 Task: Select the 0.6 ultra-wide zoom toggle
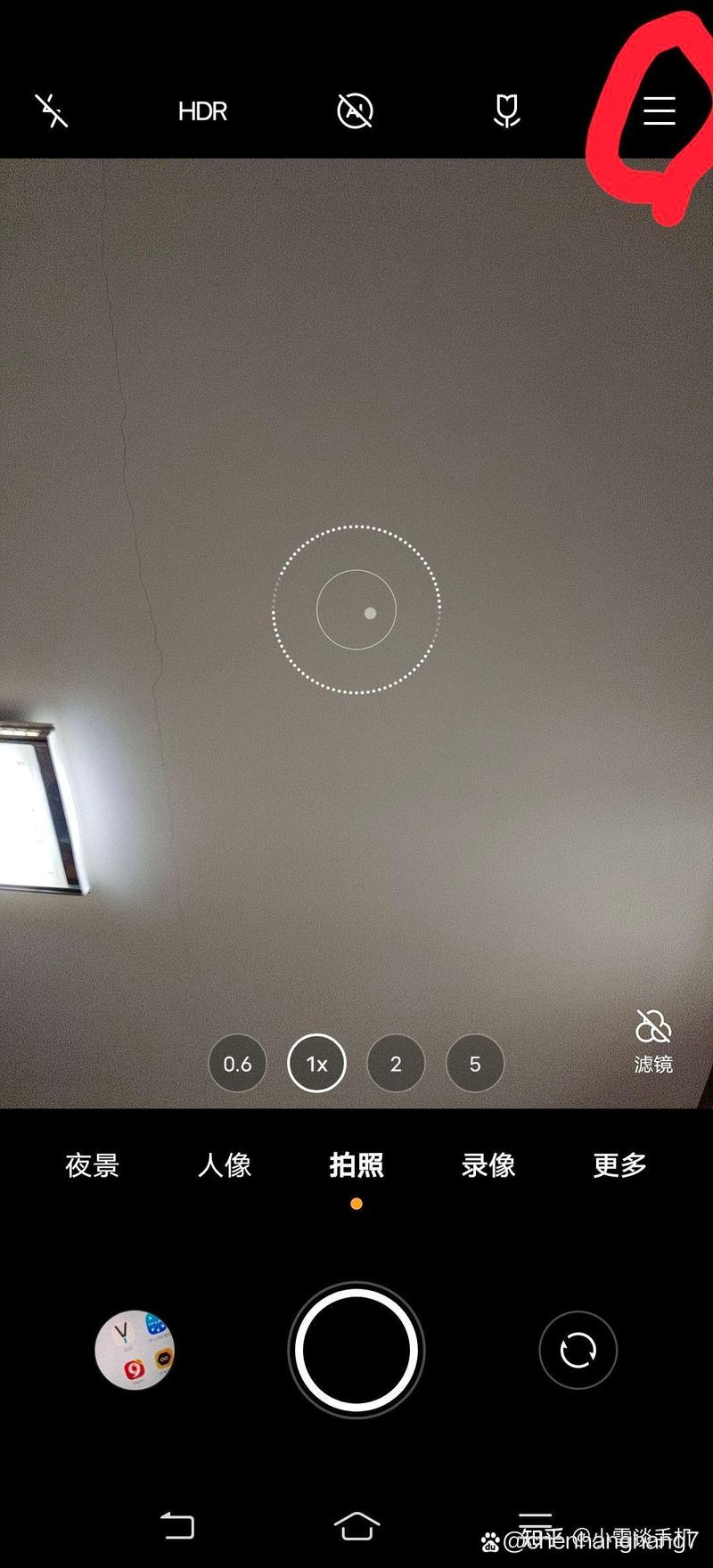click(237, 1063)
